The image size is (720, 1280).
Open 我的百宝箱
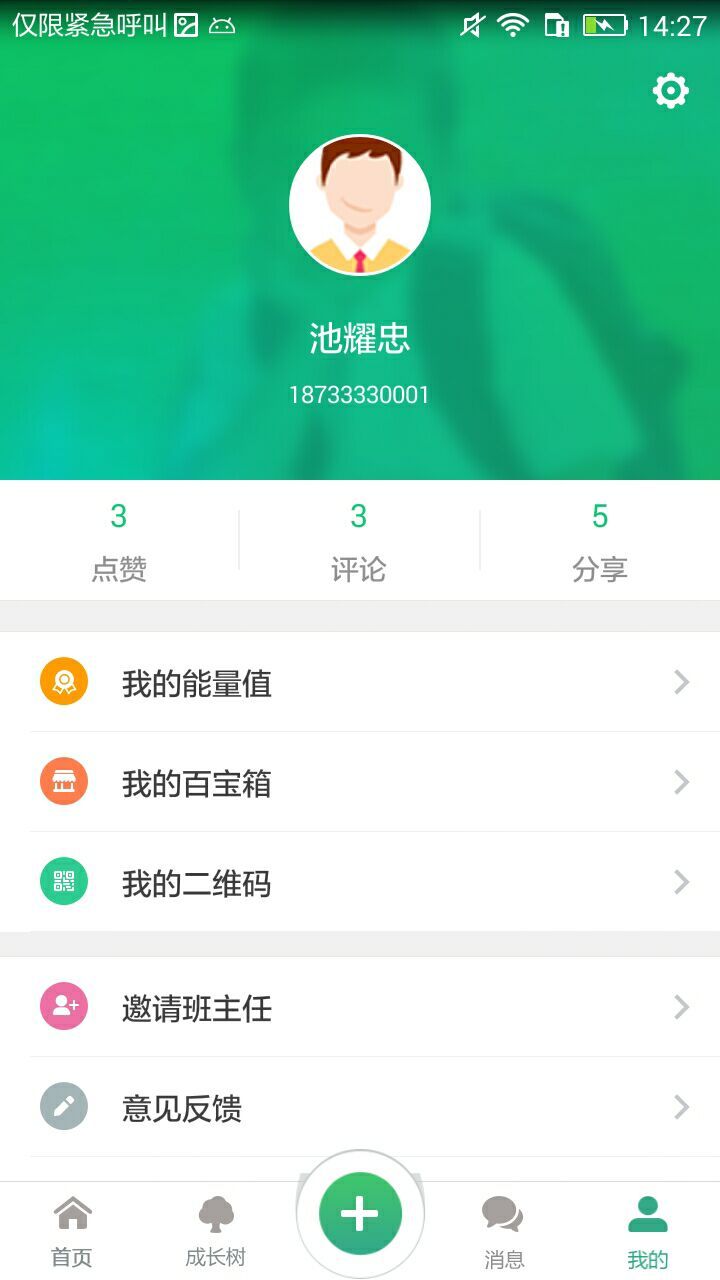tap(360, 783)
